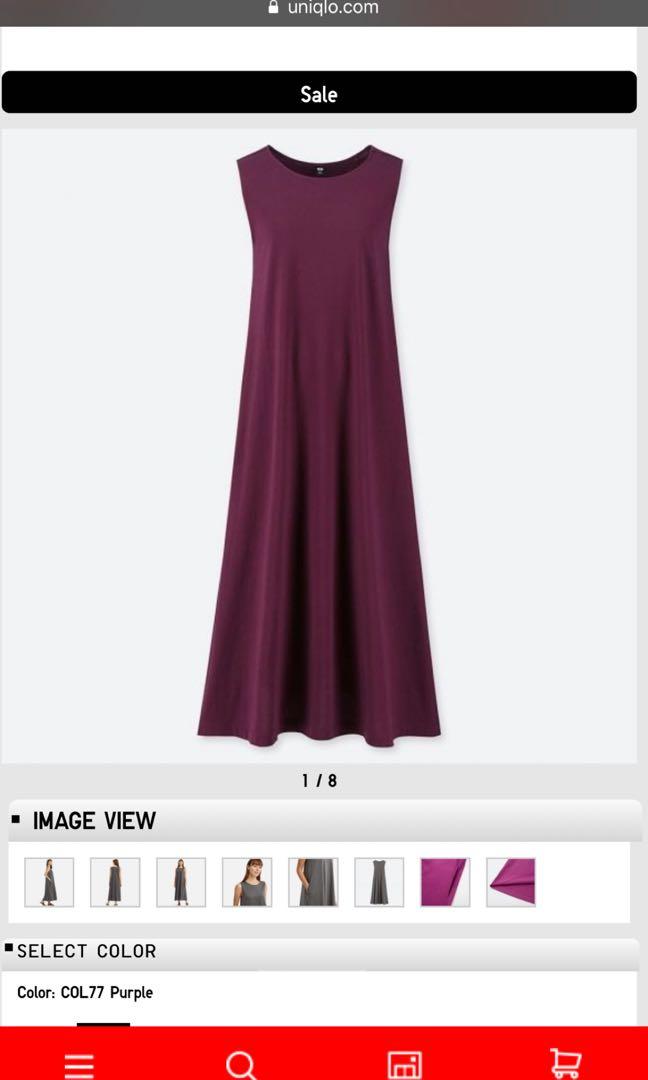This screenshot has width=648, height=1080.
Task: Open the hamburger menu in the bottom bar
Action: (79, 1064)
